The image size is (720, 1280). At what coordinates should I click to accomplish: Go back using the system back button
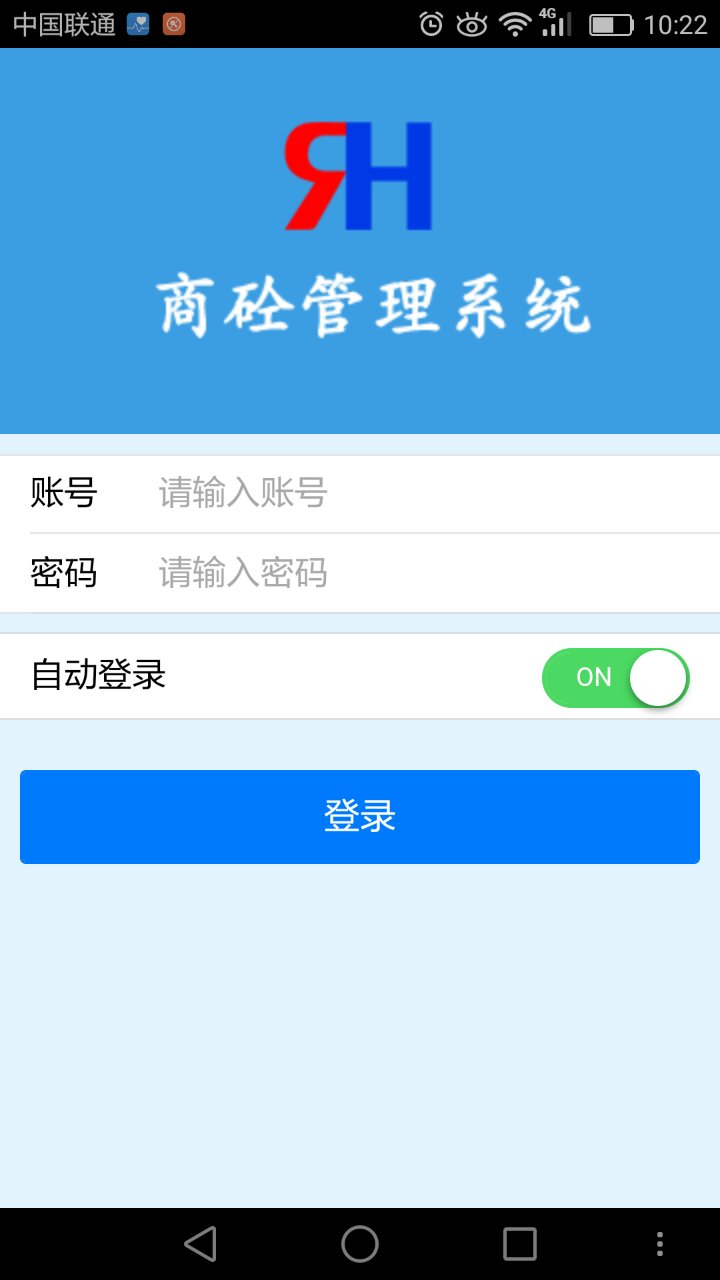(200, 1244)
